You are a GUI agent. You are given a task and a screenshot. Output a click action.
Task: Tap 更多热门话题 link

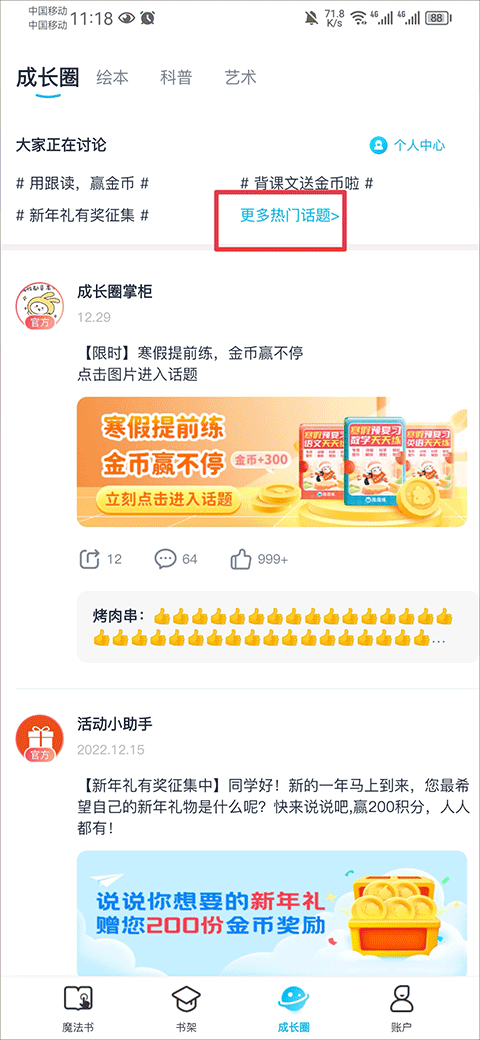[290, 216]
